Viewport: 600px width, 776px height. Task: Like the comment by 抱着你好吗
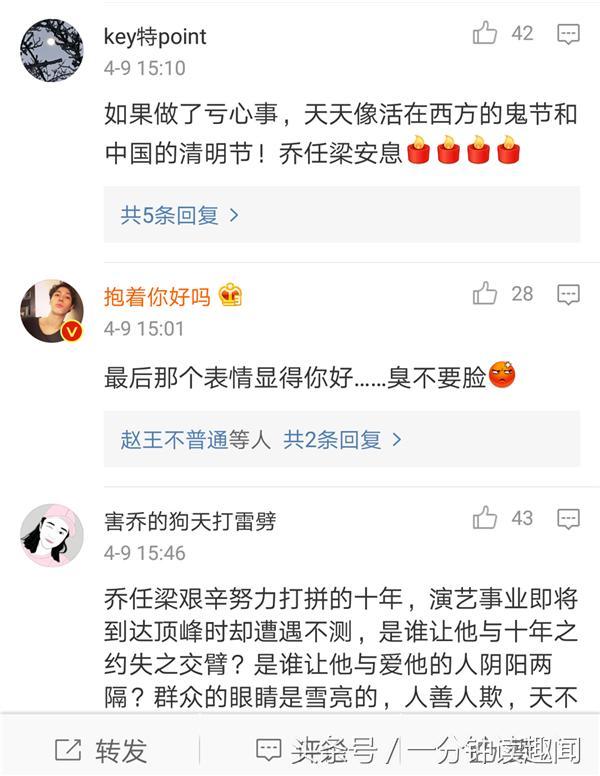point(486,294)
